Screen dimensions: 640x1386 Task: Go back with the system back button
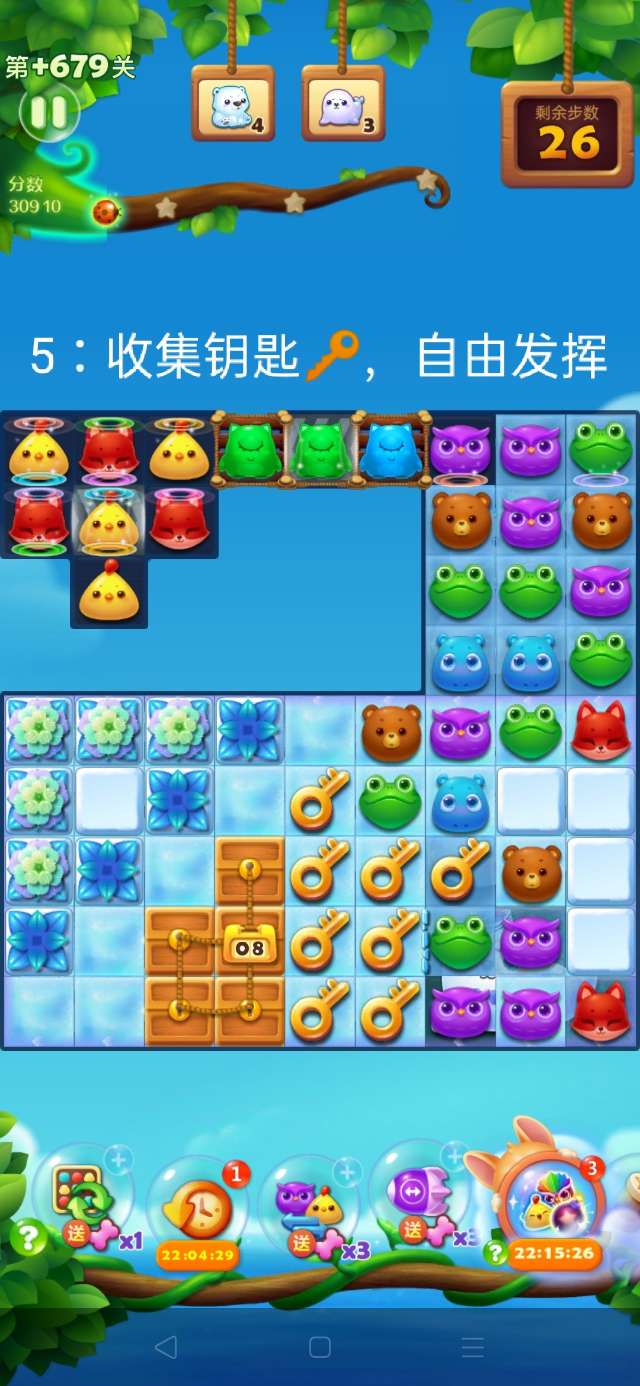[166, 1346]
